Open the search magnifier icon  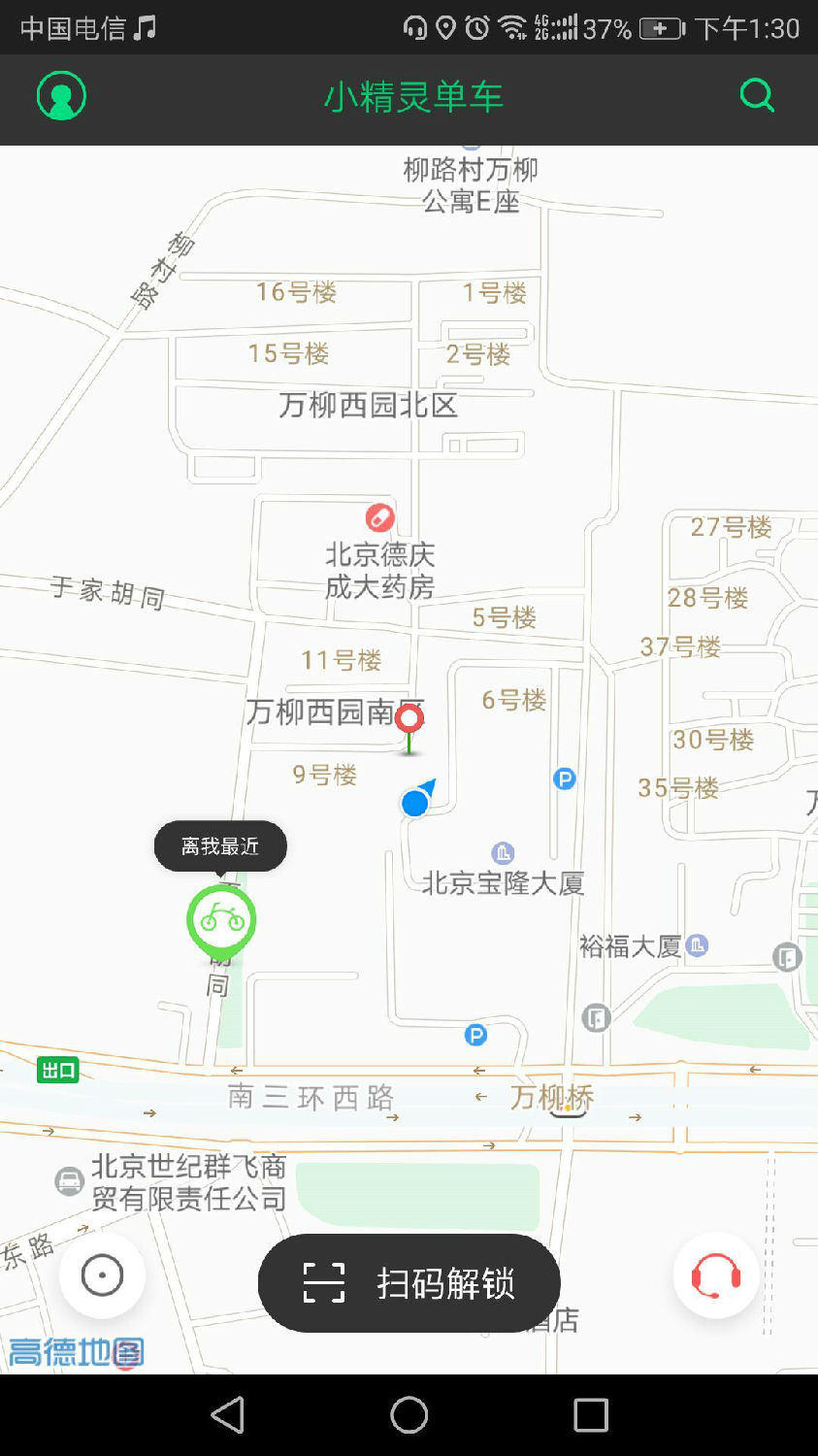tap(756, 96)
